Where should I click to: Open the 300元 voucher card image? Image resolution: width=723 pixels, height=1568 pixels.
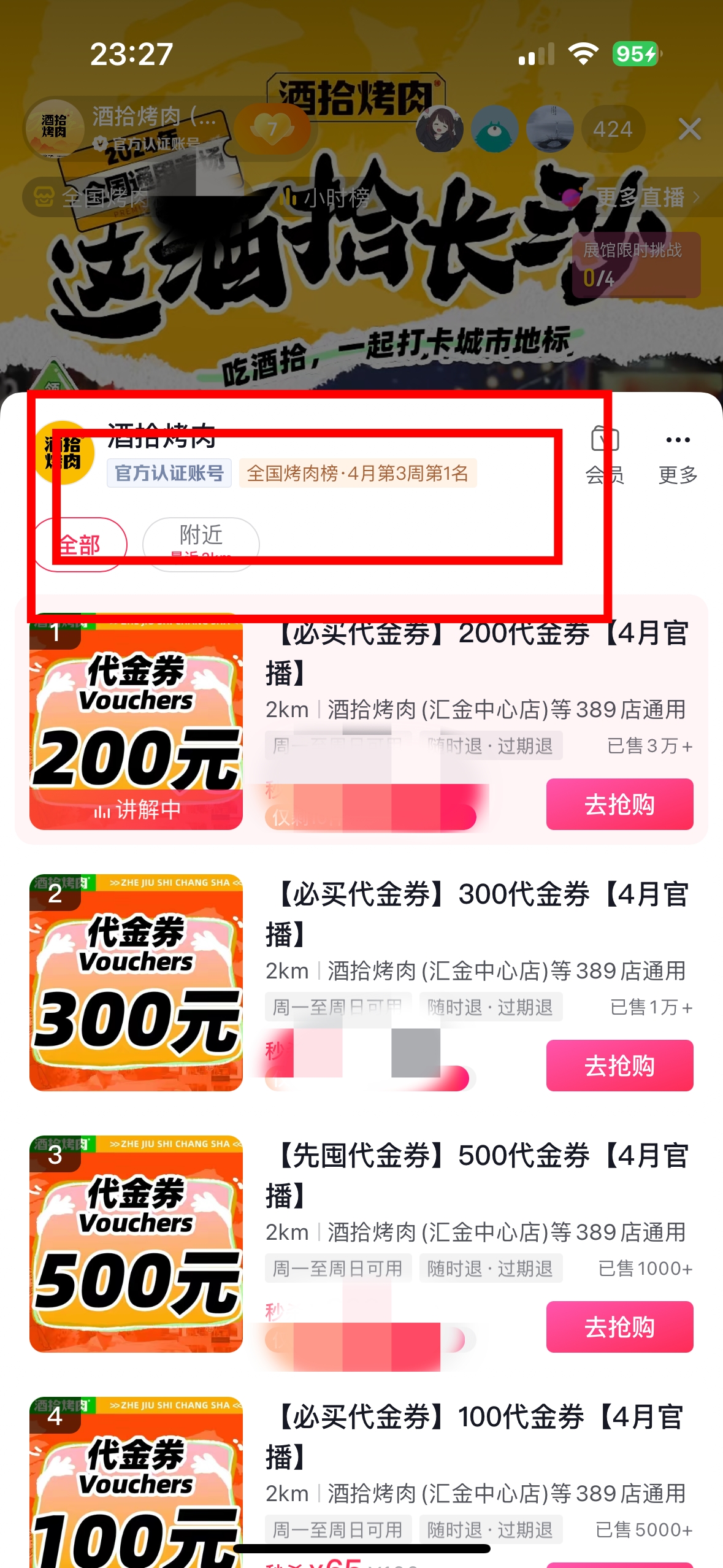(x=136, y=983)
